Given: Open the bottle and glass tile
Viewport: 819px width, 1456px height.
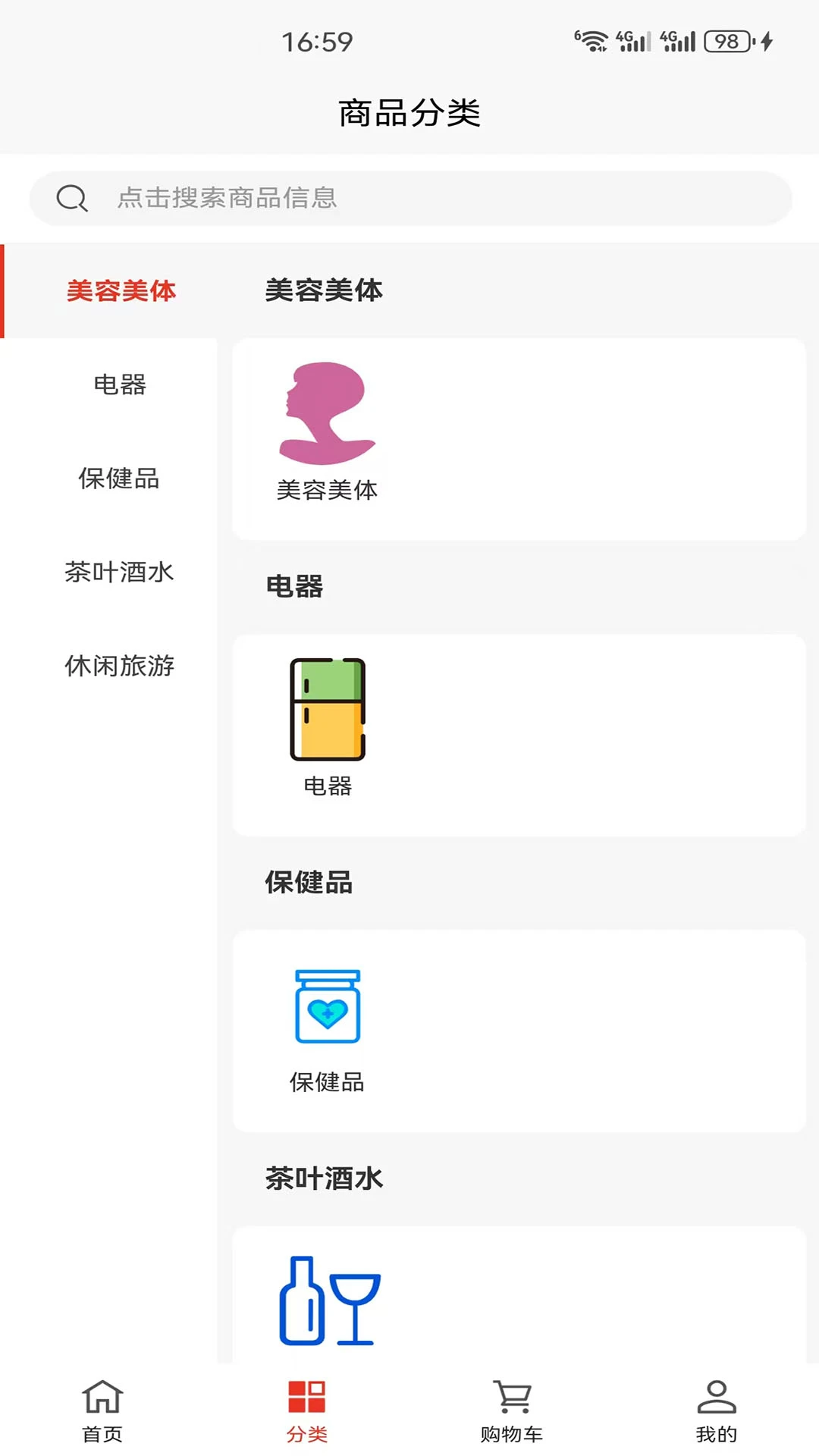Looking at the screenshot, I should tap(331, 1301).
